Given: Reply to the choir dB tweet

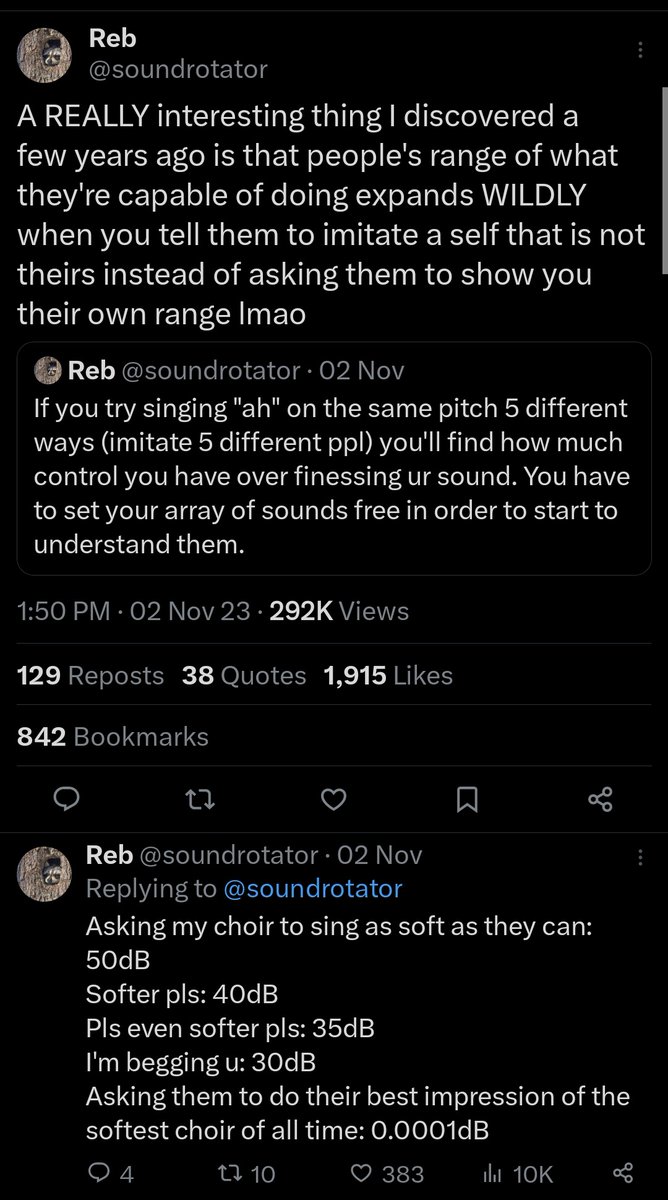Looking at the screenshot, I should (111, 1173).
